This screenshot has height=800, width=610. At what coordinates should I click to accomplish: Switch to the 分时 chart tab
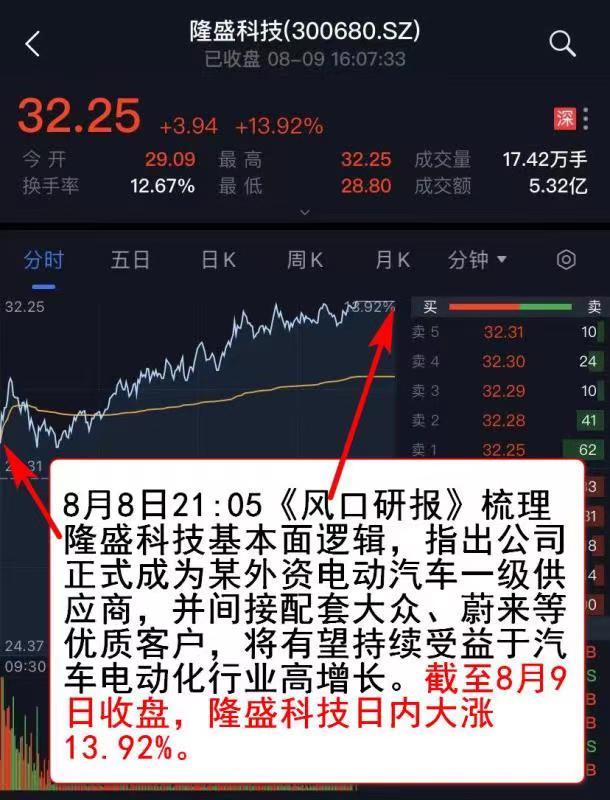tap(44, 260)
